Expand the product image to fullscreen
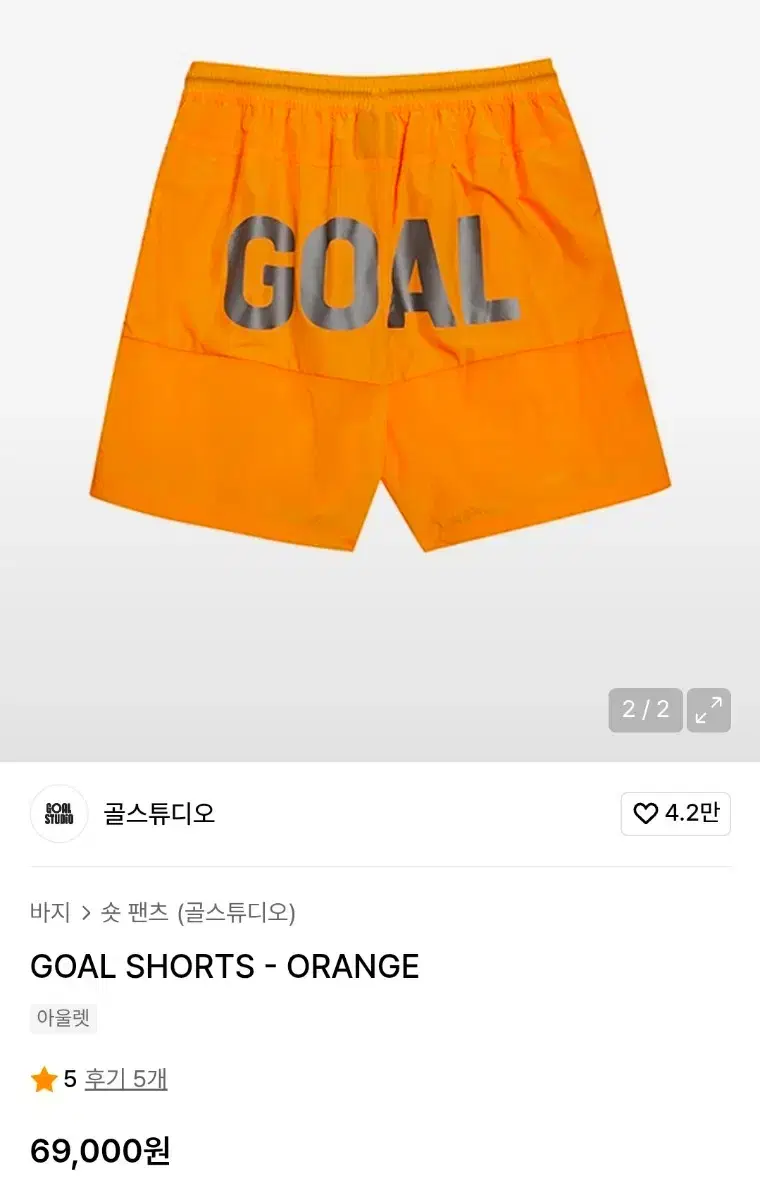Viewport: 760px width, 1200px height. pyautogui.click(x=709, y=710)
